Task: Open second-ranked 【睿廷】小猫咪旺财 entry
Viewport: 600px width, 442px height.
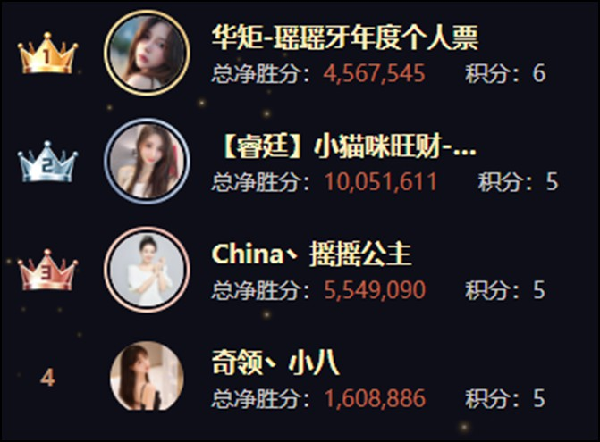Action: click(345, 149)
